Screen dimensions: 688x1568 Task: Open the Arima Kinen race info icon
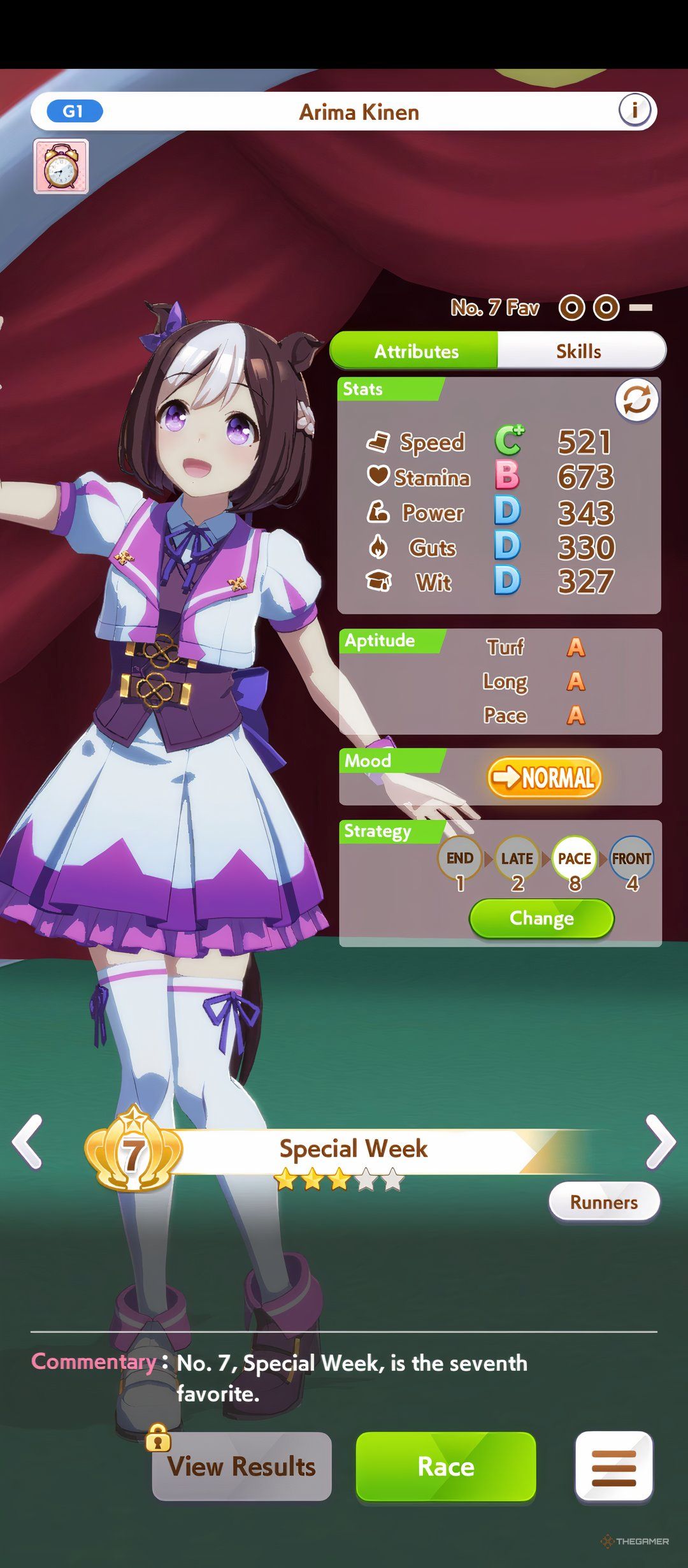634,110
